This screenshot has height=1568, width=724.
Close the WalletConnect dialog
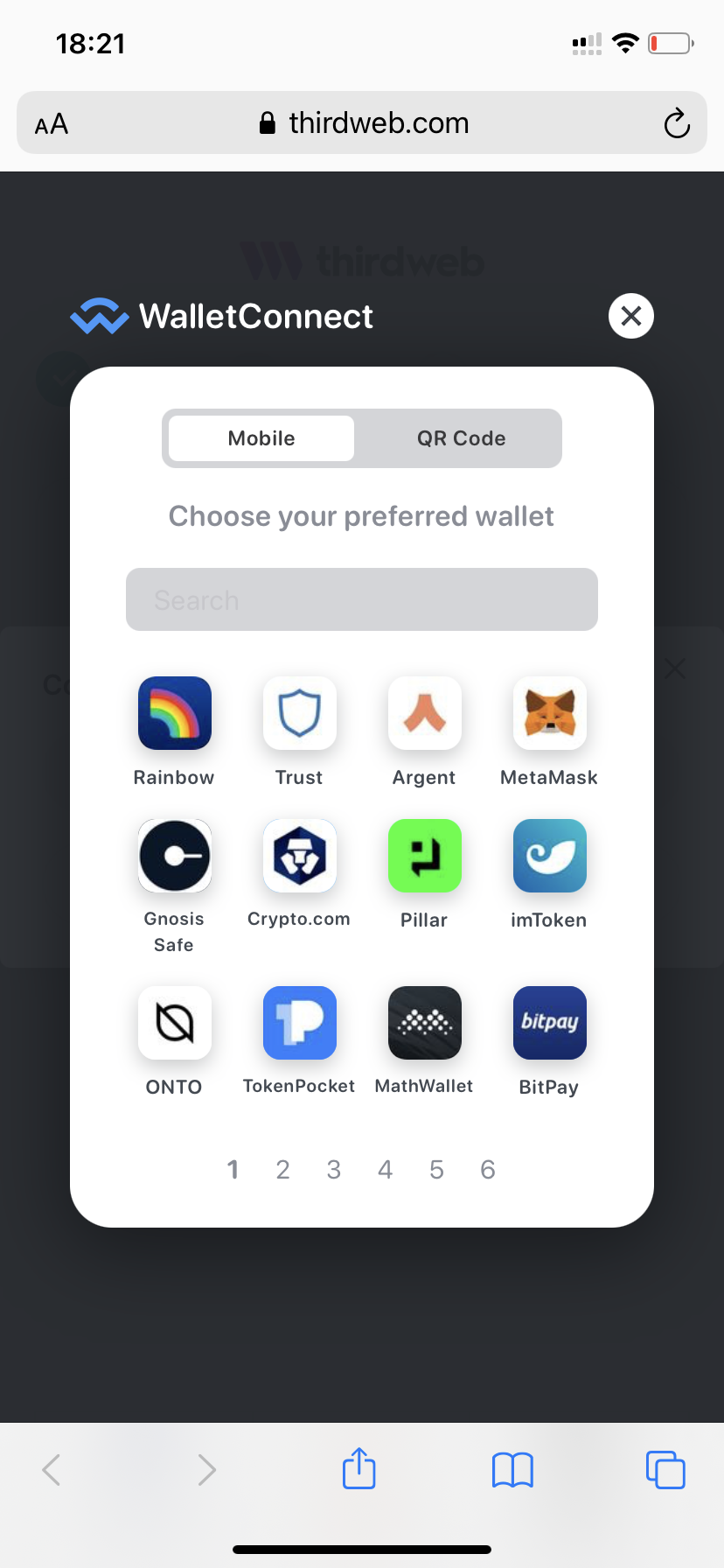[x=631, y=316]
